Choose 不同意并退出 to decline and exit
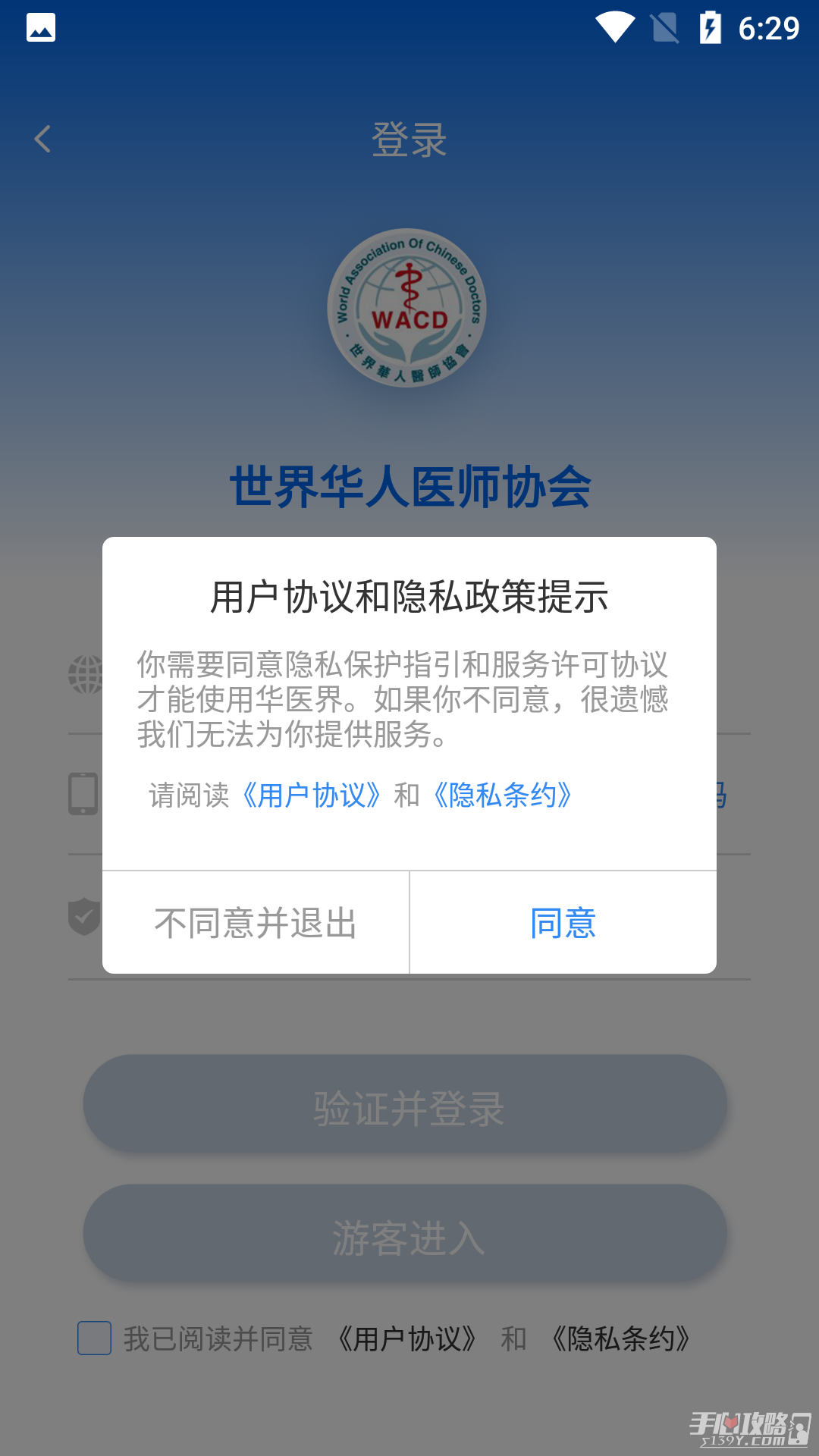 [256, 923]
